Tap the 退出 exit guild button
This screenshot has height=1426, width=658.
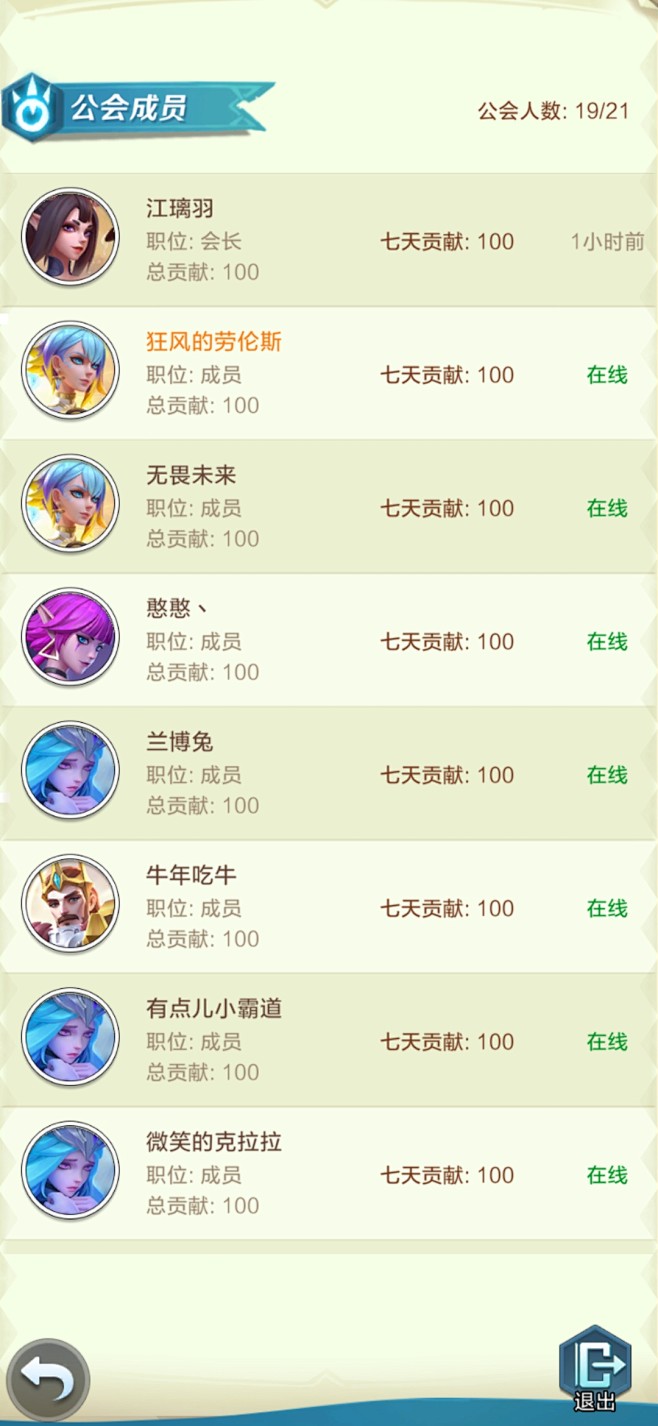pyautogui.click(x=595, y=1367)
